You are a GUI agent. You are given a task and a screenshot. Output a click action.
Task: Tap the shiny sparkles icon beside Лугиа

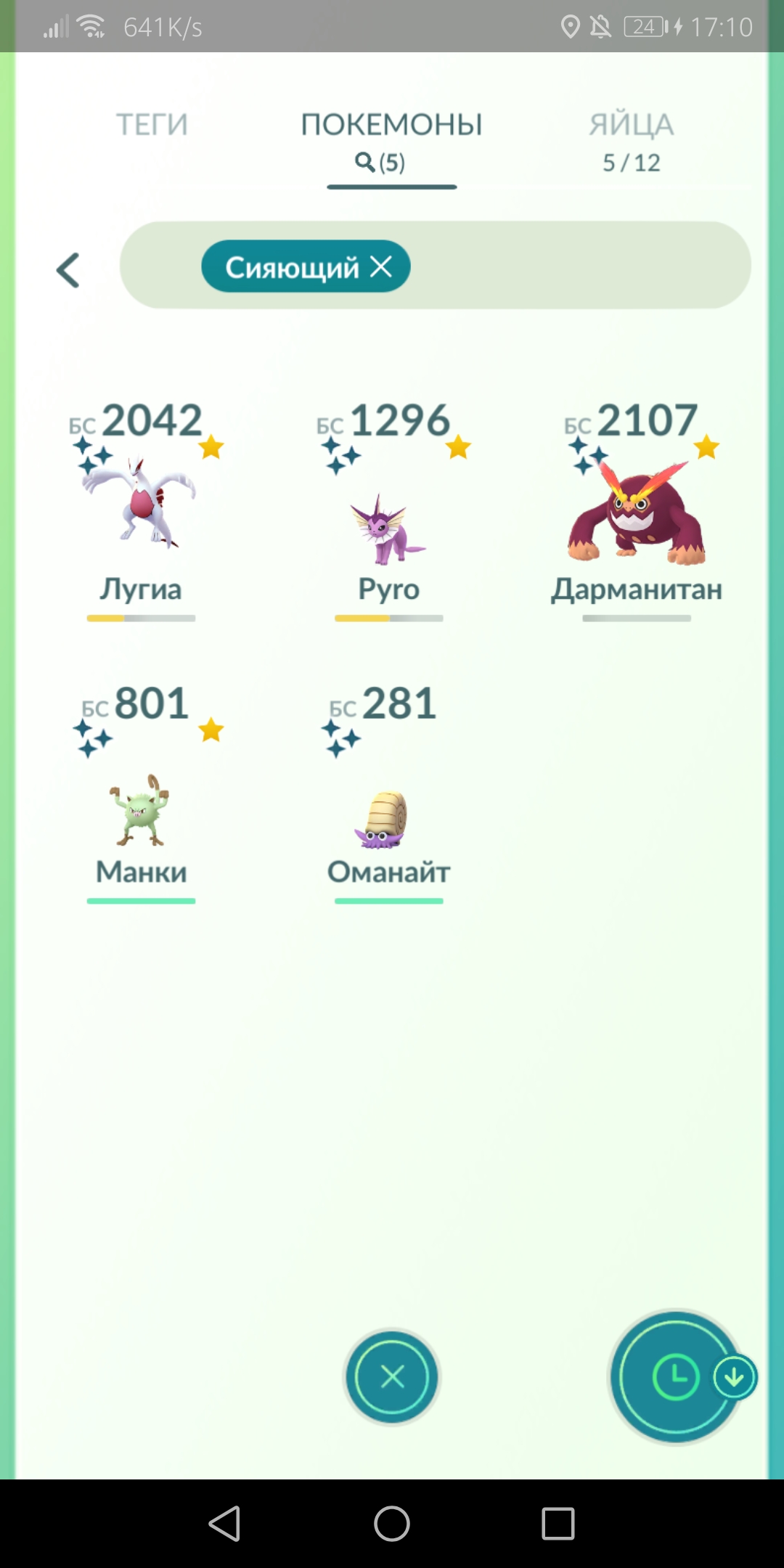tap(94, 454)
